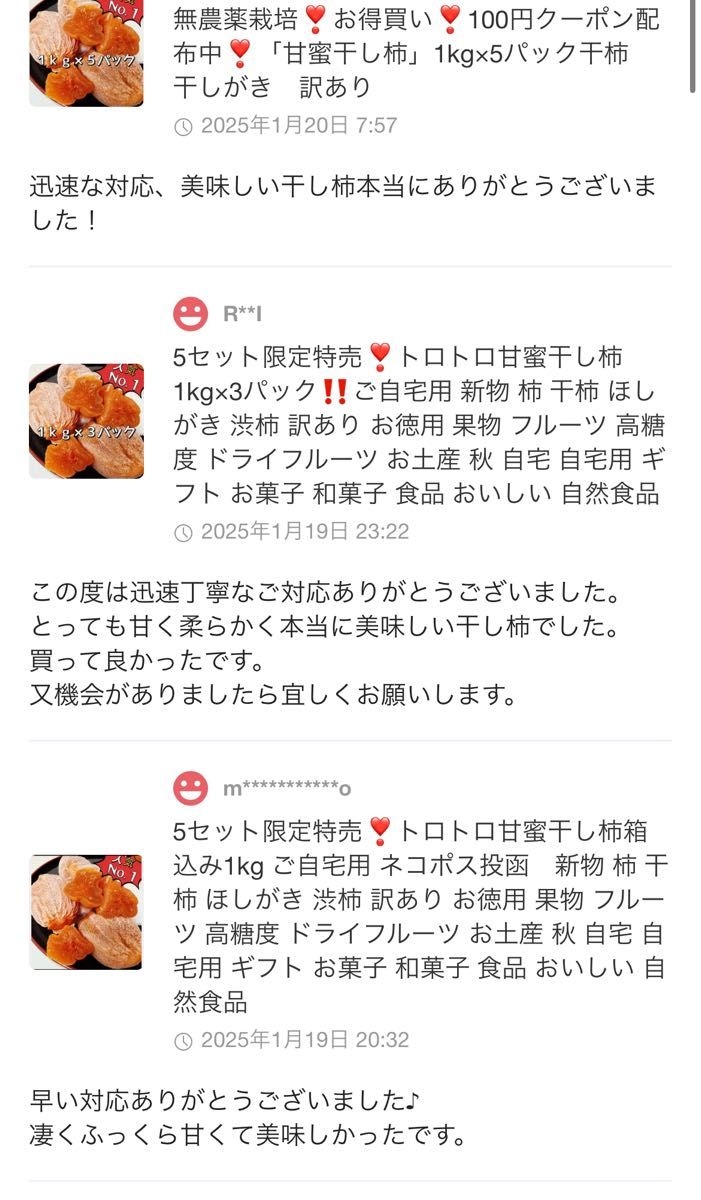View reviewer R**l's profile

(217, 314)
